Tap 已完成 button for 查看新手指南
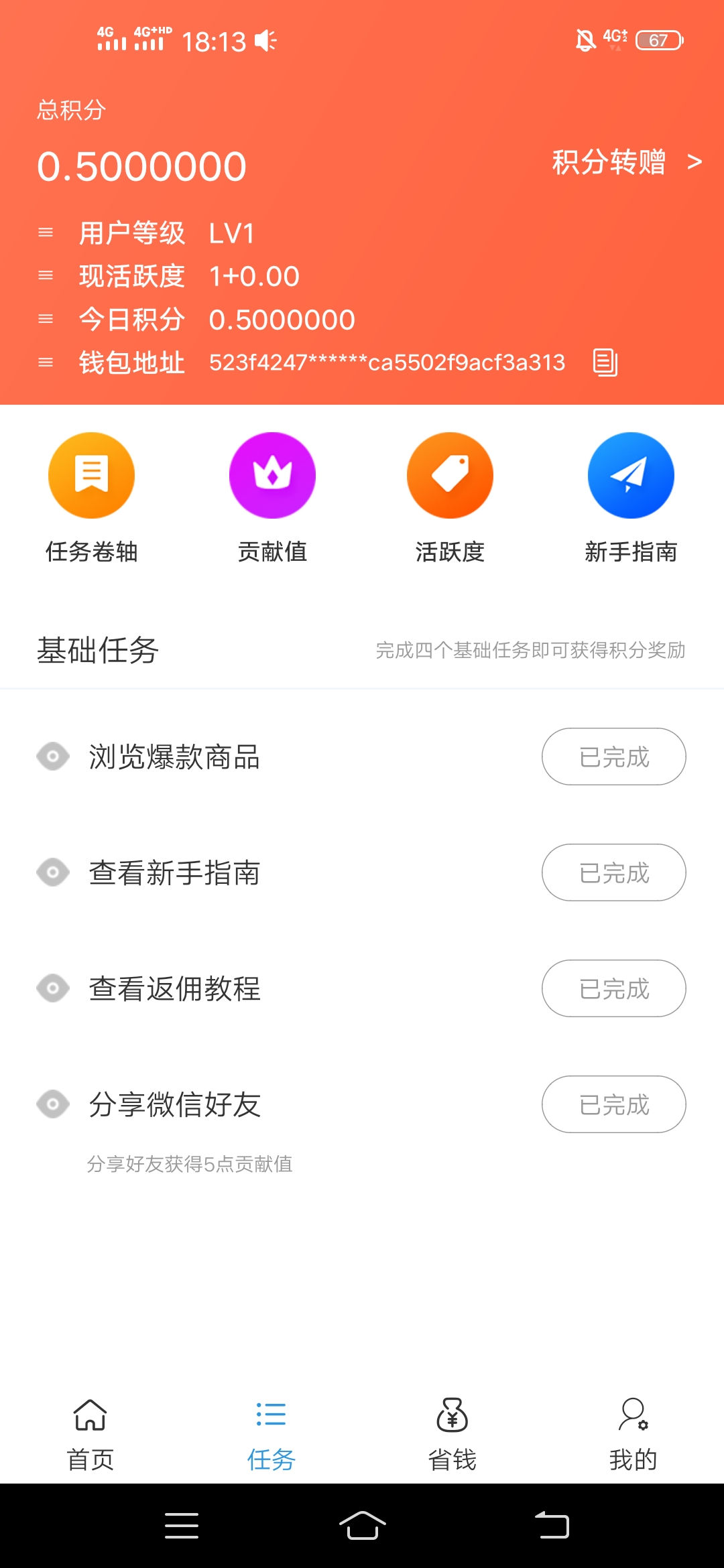 [x=613, y=872]
